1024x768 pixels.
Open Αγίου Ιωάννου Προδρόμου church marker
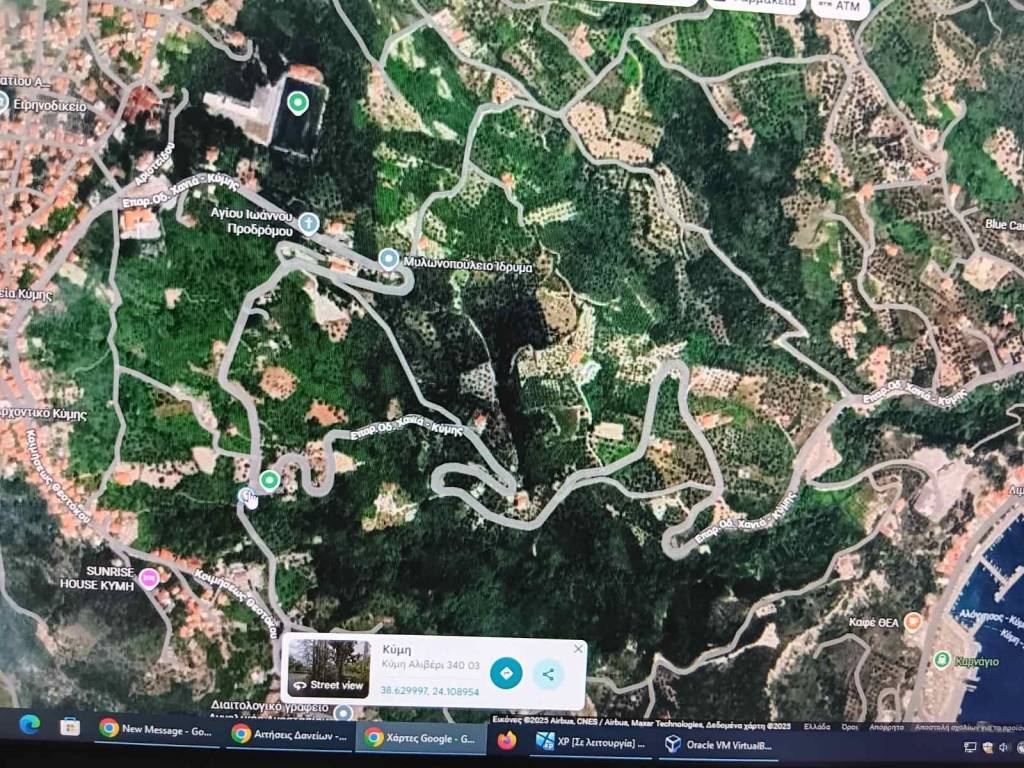(309, 221)
